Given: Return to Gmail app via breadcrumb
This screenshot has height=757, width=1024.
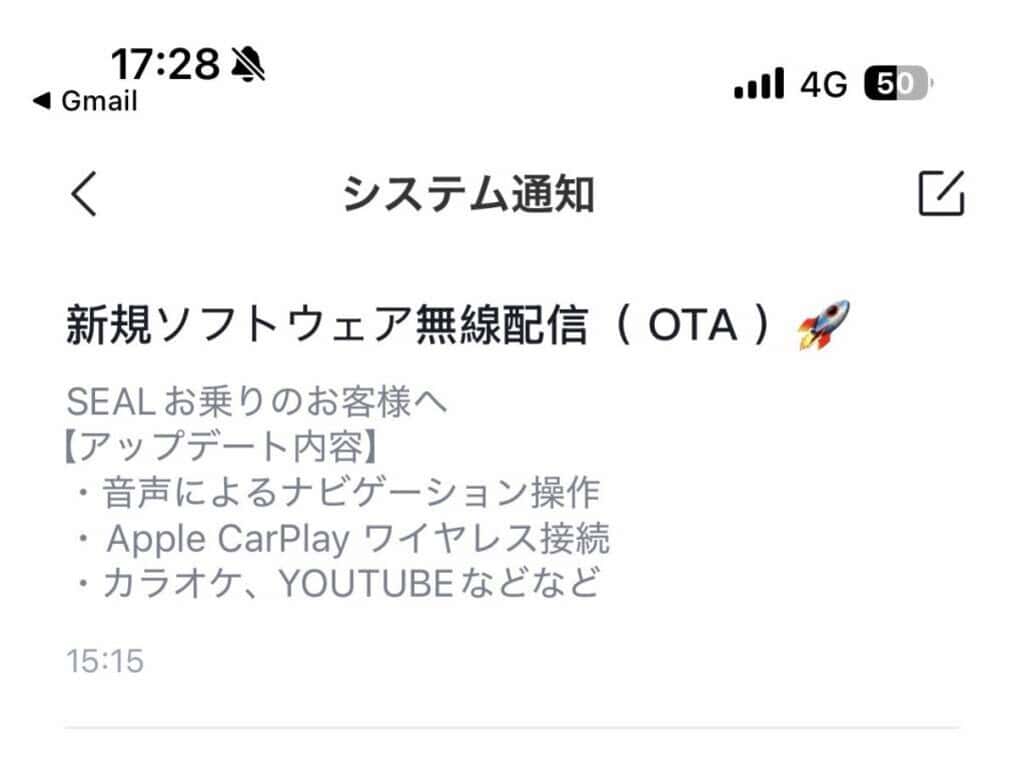Looking at the screenshot, I should [86, 101].
